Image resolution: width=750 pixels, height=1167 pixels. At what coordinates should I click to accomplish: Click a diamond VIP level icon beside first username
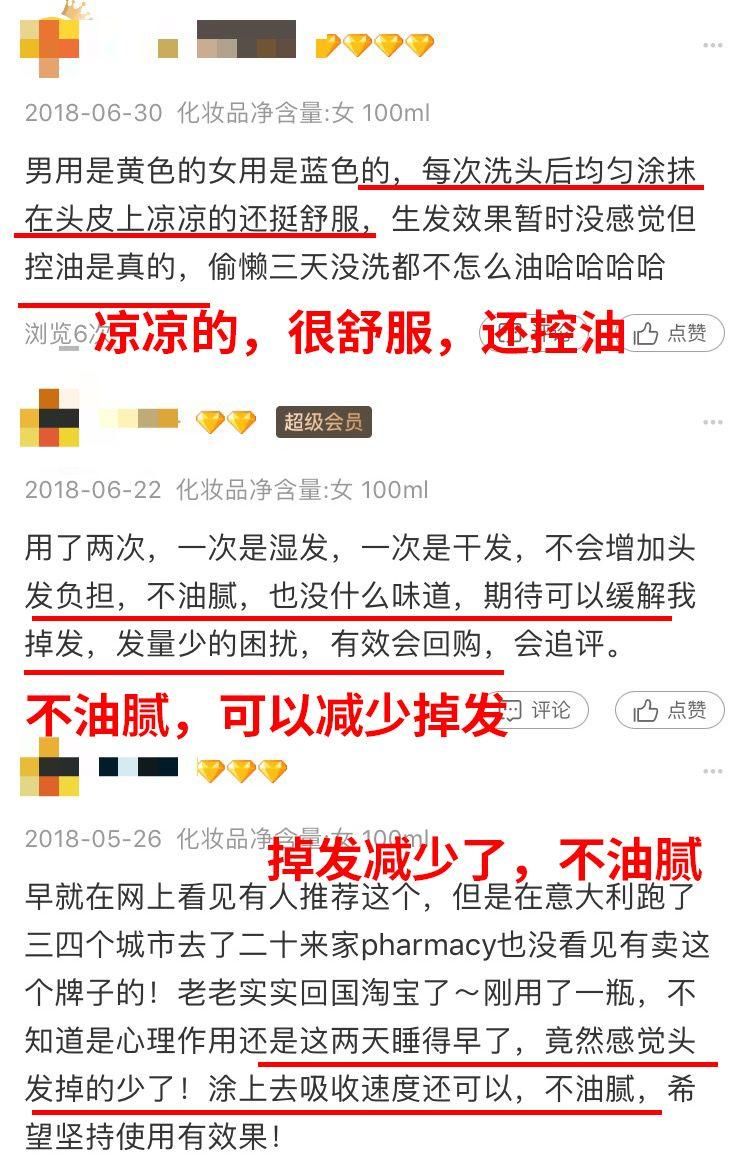[356, 42]
